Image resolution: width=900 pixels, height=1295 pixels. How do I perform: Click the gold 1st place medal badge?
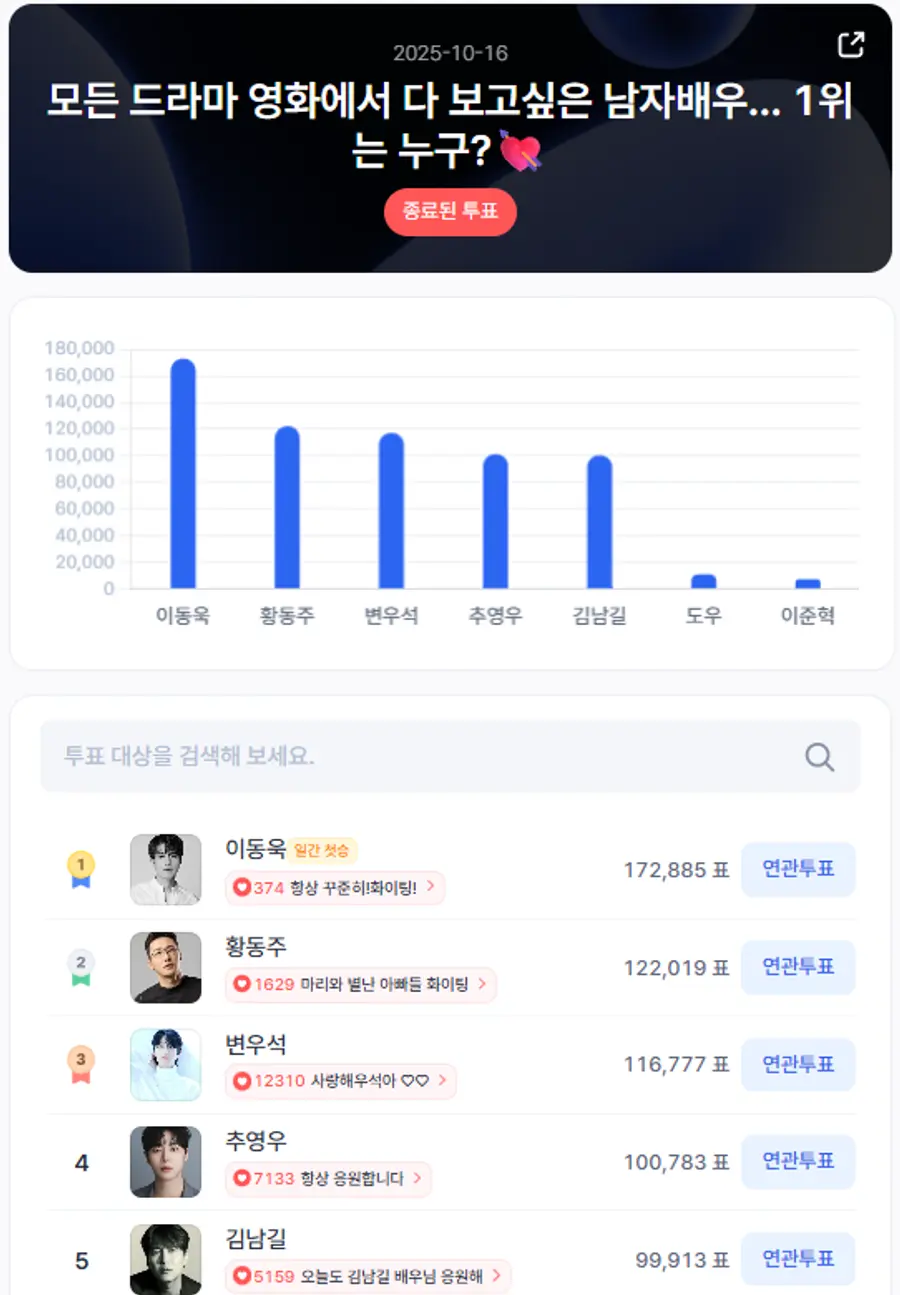click(81, 869)
